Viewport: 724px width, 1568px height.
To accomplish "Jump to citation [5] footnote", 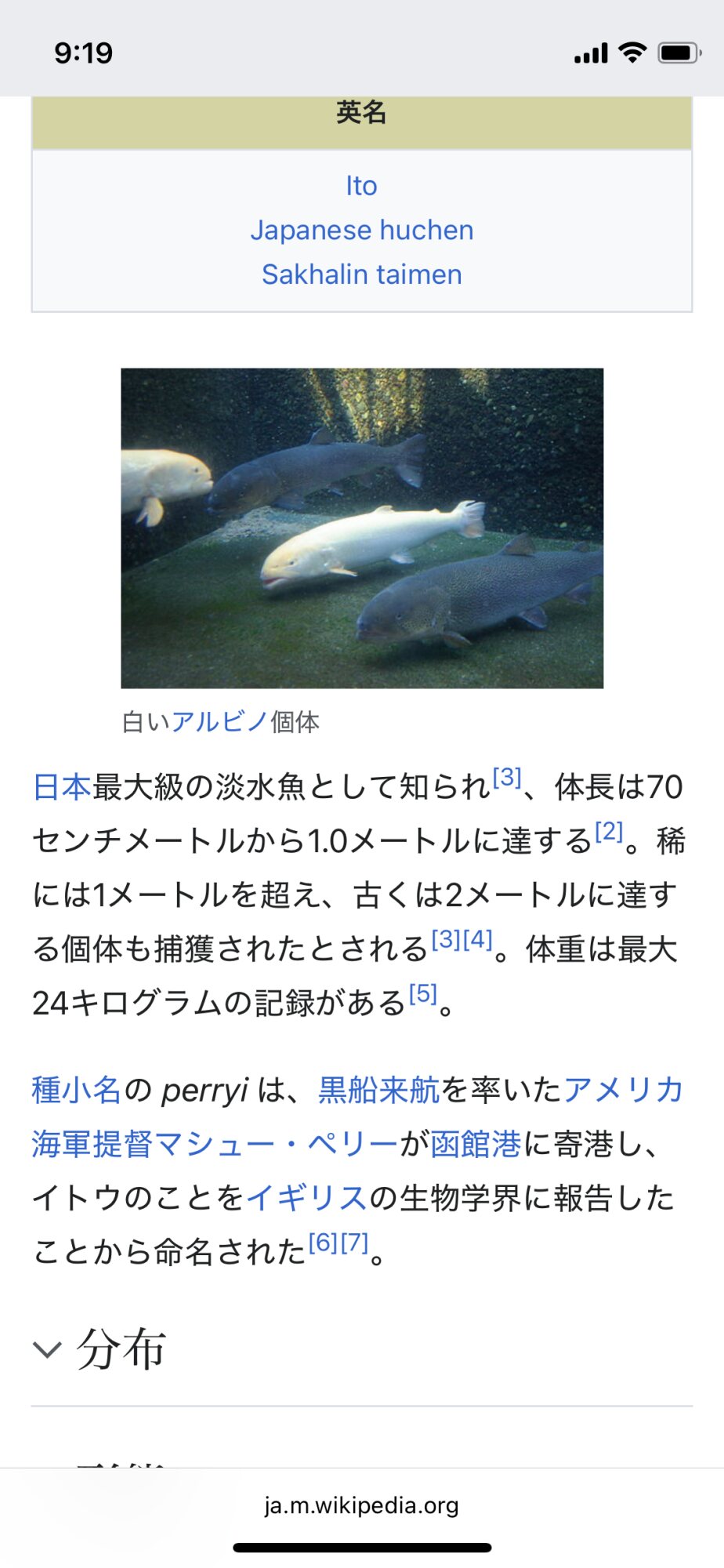I will click(423, 994).
